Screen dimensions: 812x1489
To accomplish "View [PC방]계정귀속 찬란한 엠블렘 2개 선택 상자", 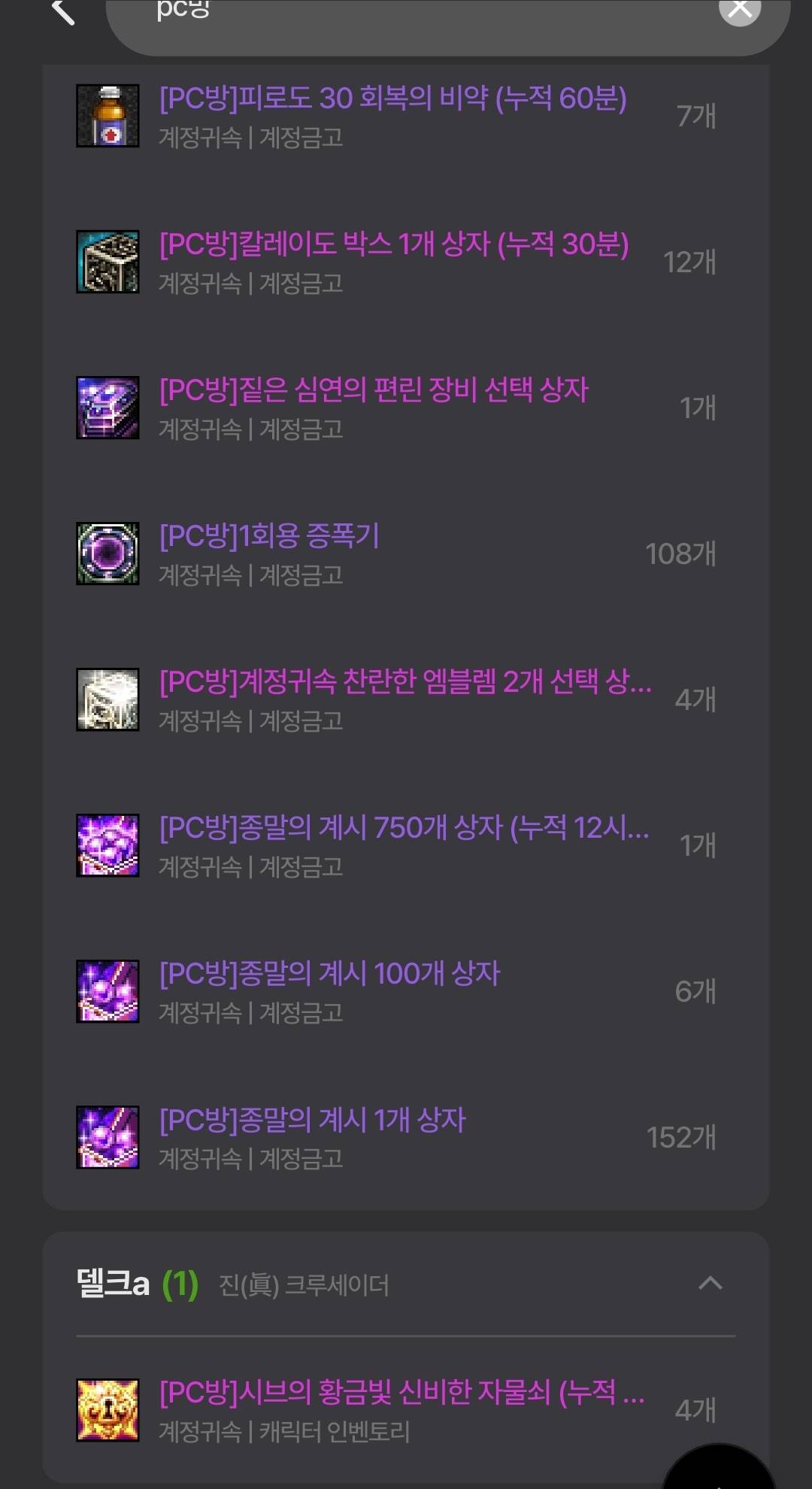I will (x=404, y=699).
